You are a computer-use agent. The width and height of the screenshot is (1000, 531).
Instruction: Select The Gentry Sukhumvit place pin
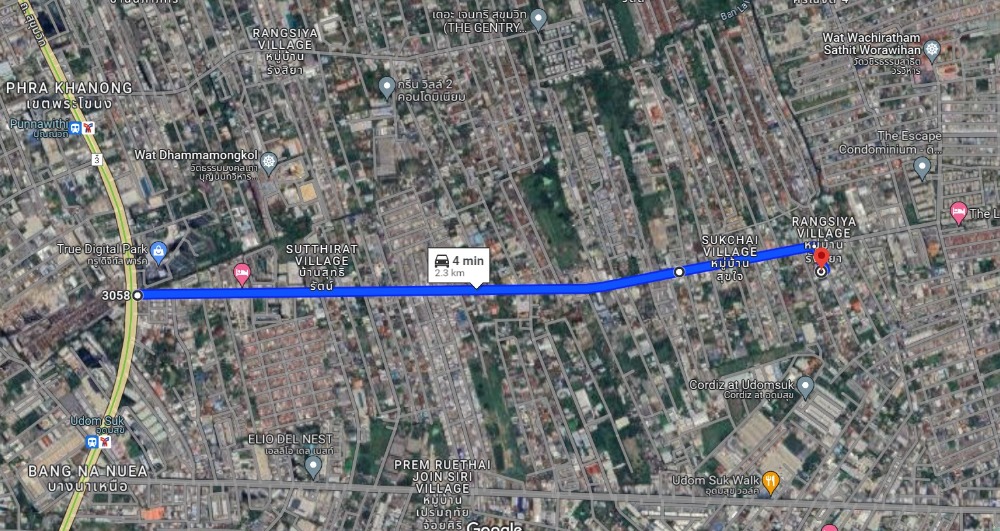coord(538,18)
